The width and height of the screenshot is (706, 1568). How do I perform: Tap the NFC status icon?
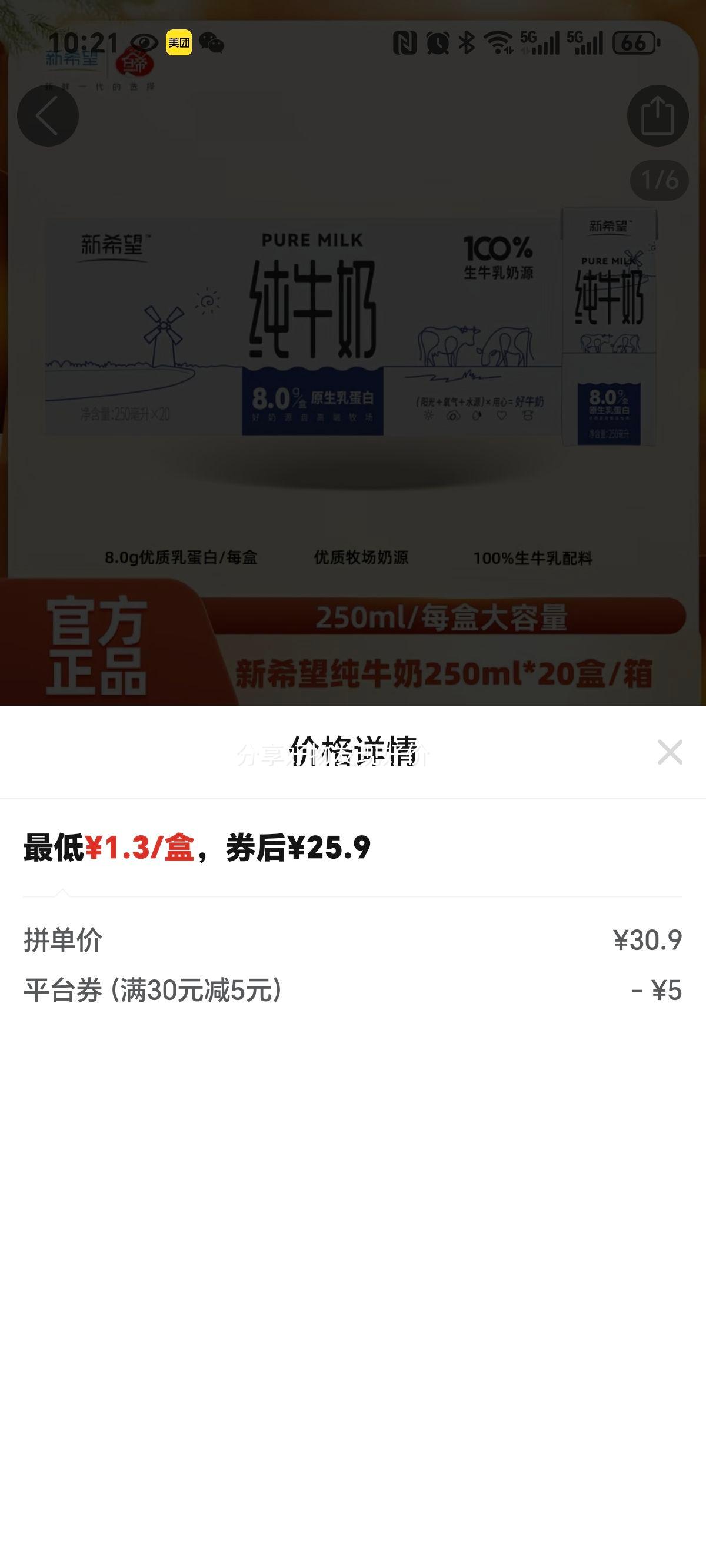405,42
